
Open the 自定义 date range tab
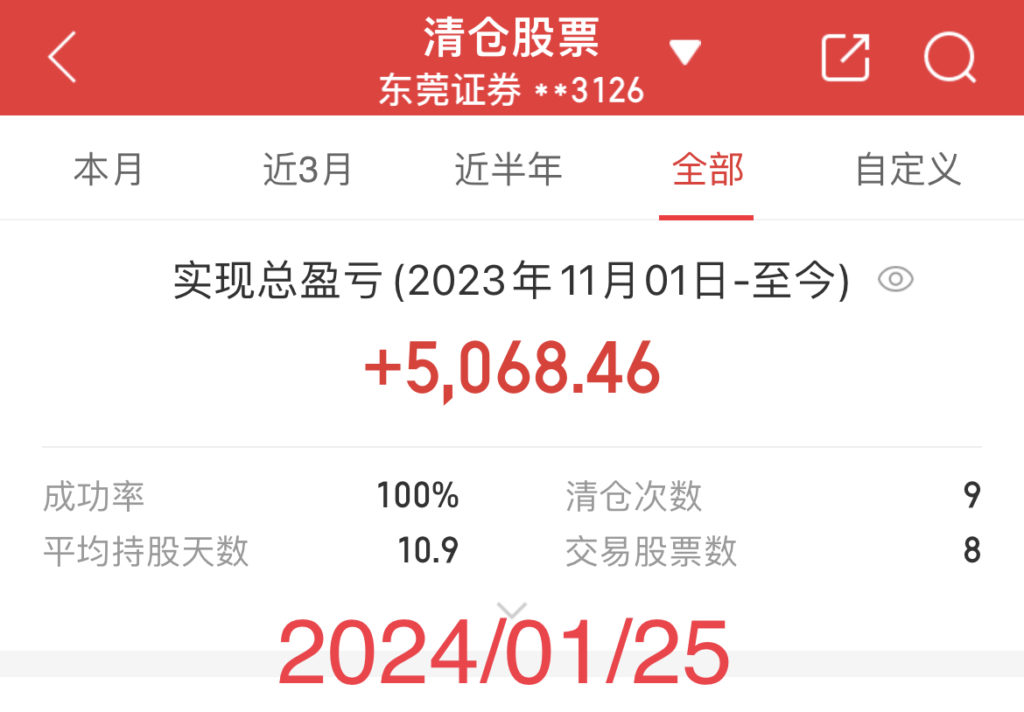(907, 169)
